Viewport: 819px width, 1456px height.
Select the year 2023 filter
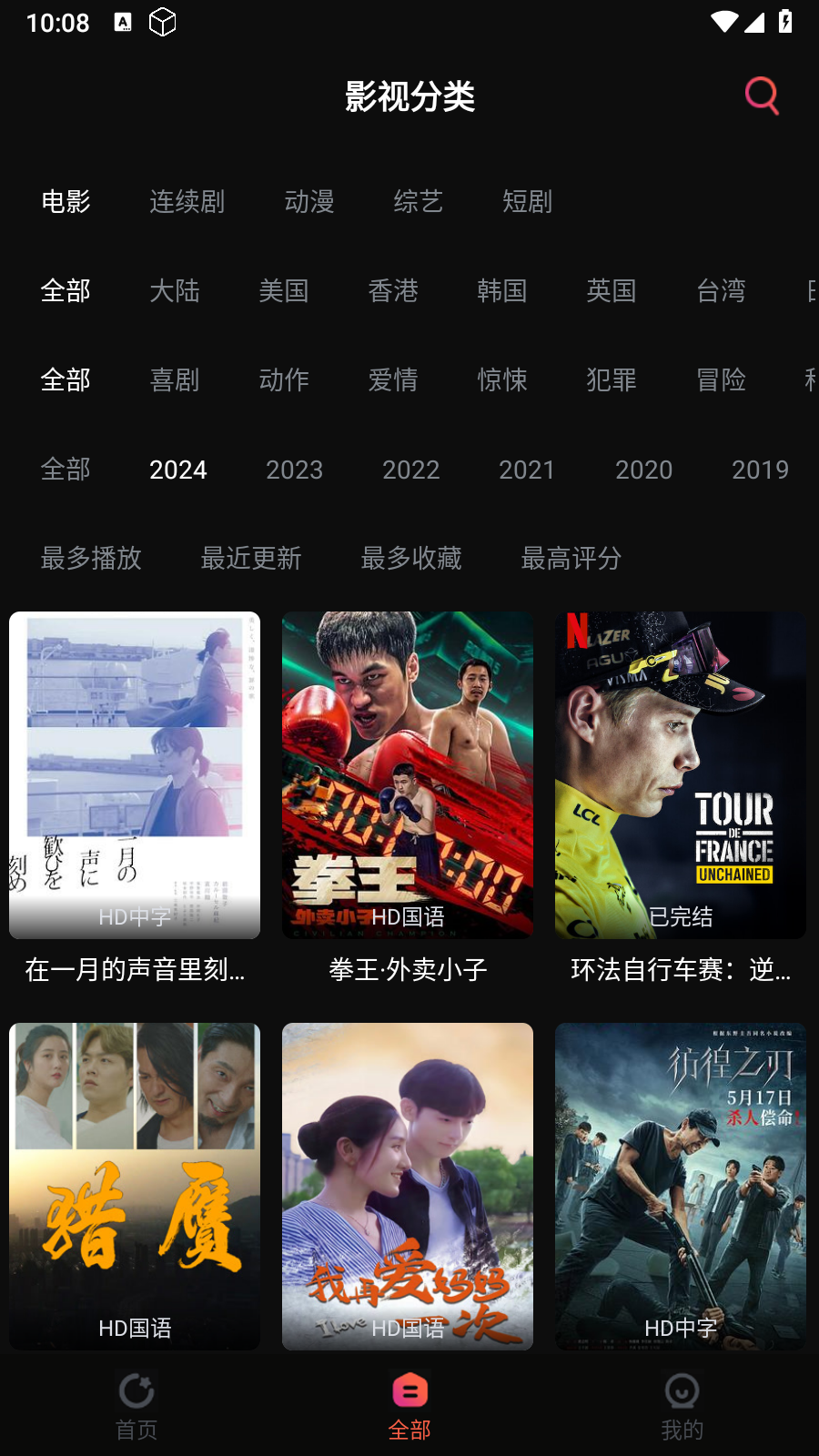click(x=294, y=470)
